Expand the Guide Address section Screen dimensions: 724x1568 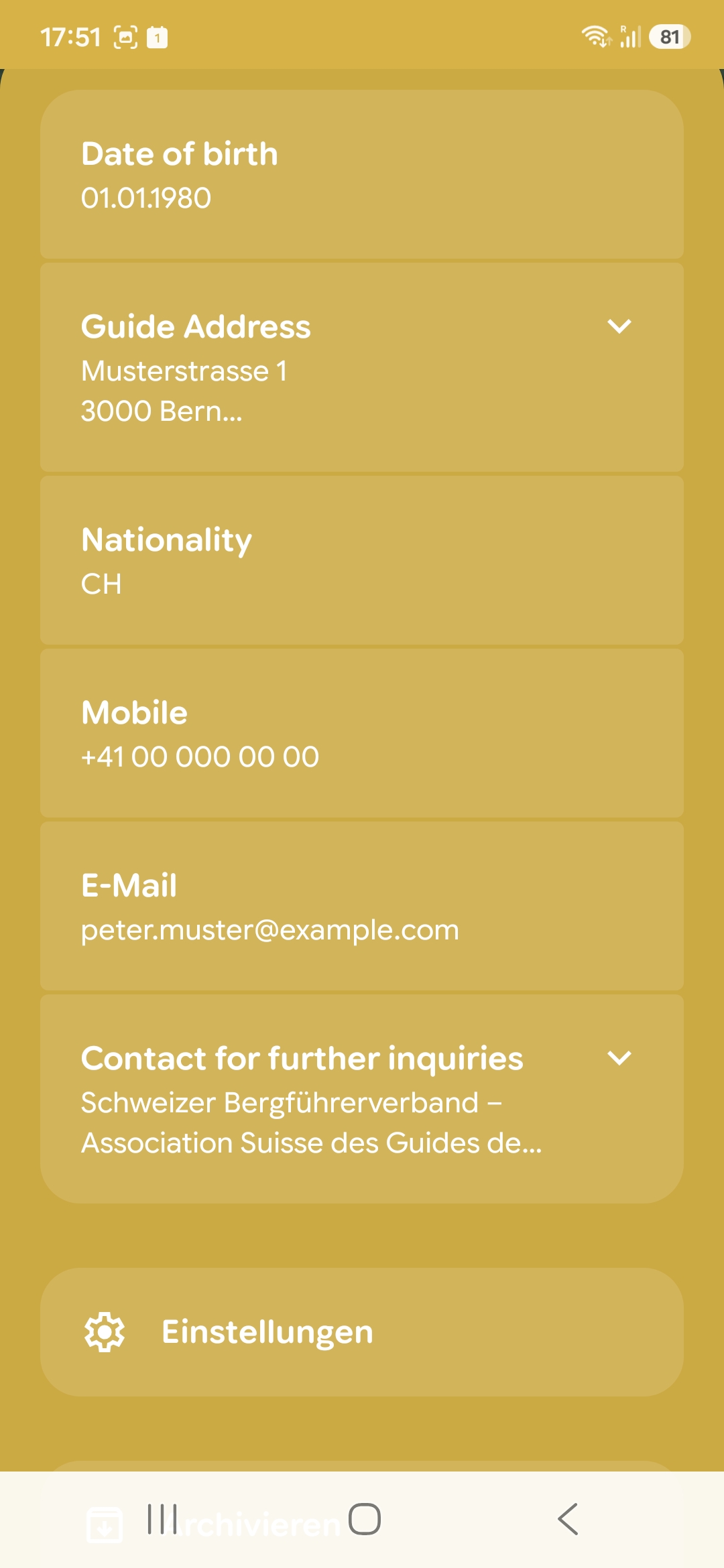click(619, 326)
